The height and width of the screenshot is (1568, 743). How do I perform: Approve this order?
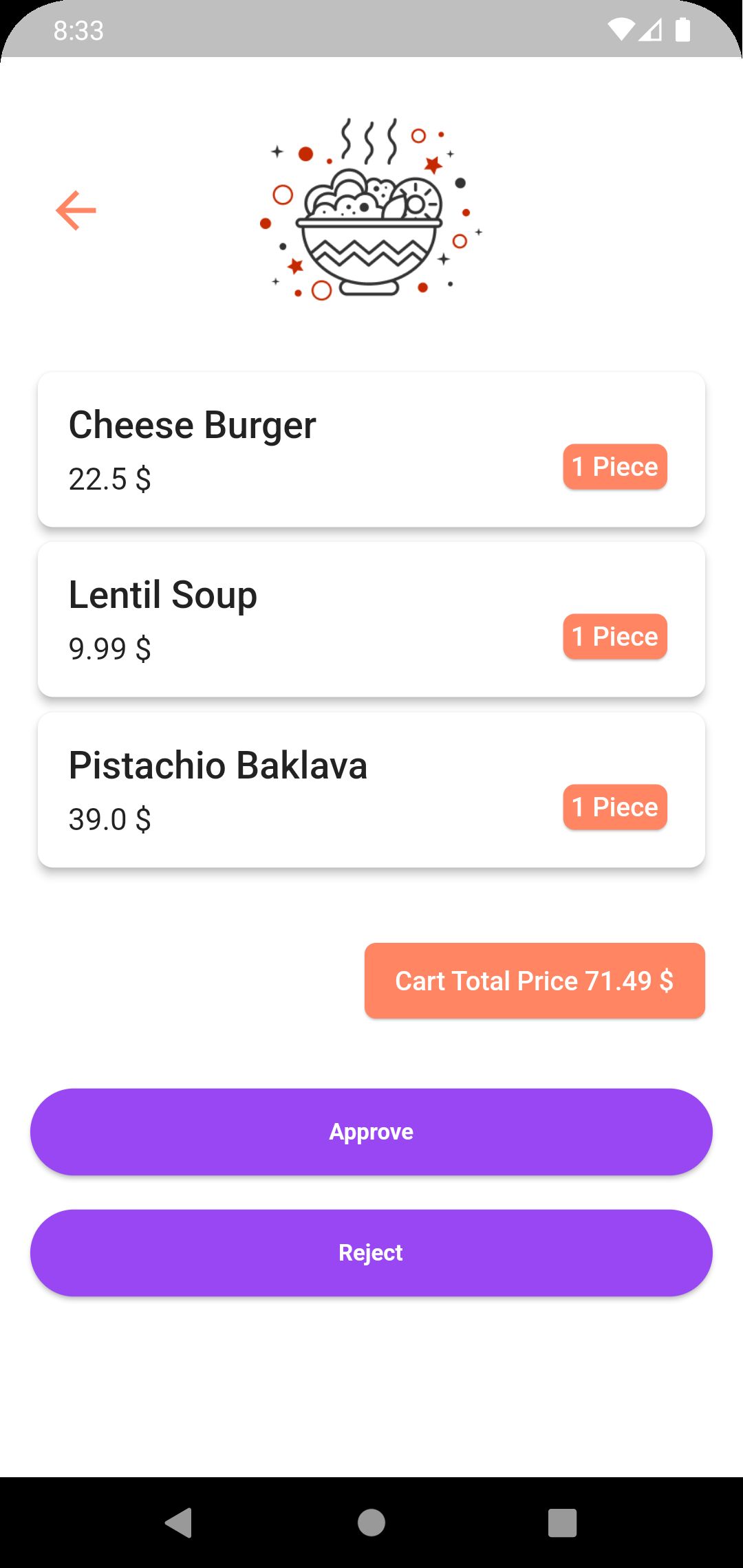coord(371,1132)
